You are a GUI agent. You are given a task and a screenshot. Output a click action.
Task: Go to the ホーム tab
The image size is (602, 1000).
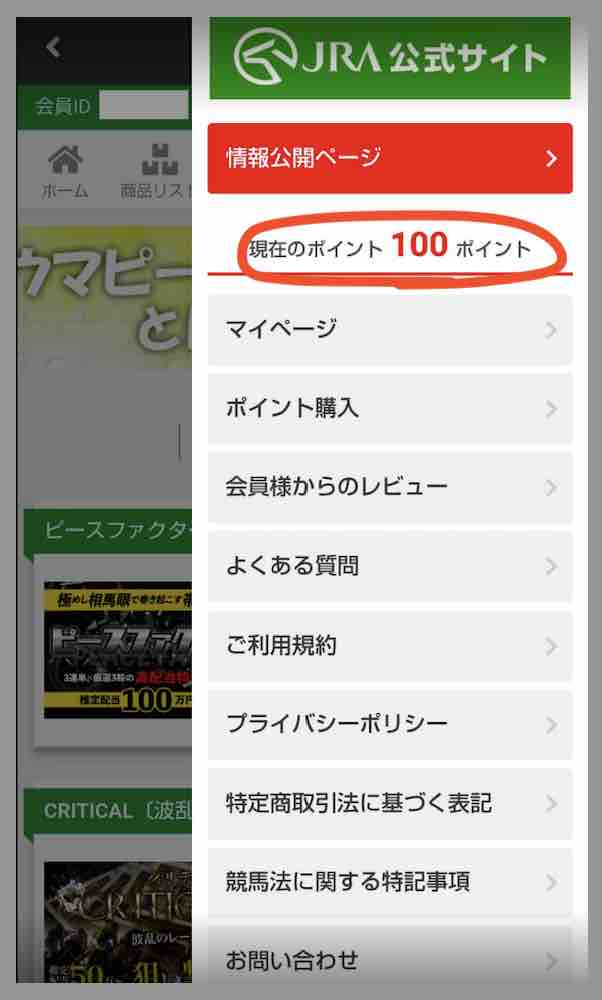[65, 171]
